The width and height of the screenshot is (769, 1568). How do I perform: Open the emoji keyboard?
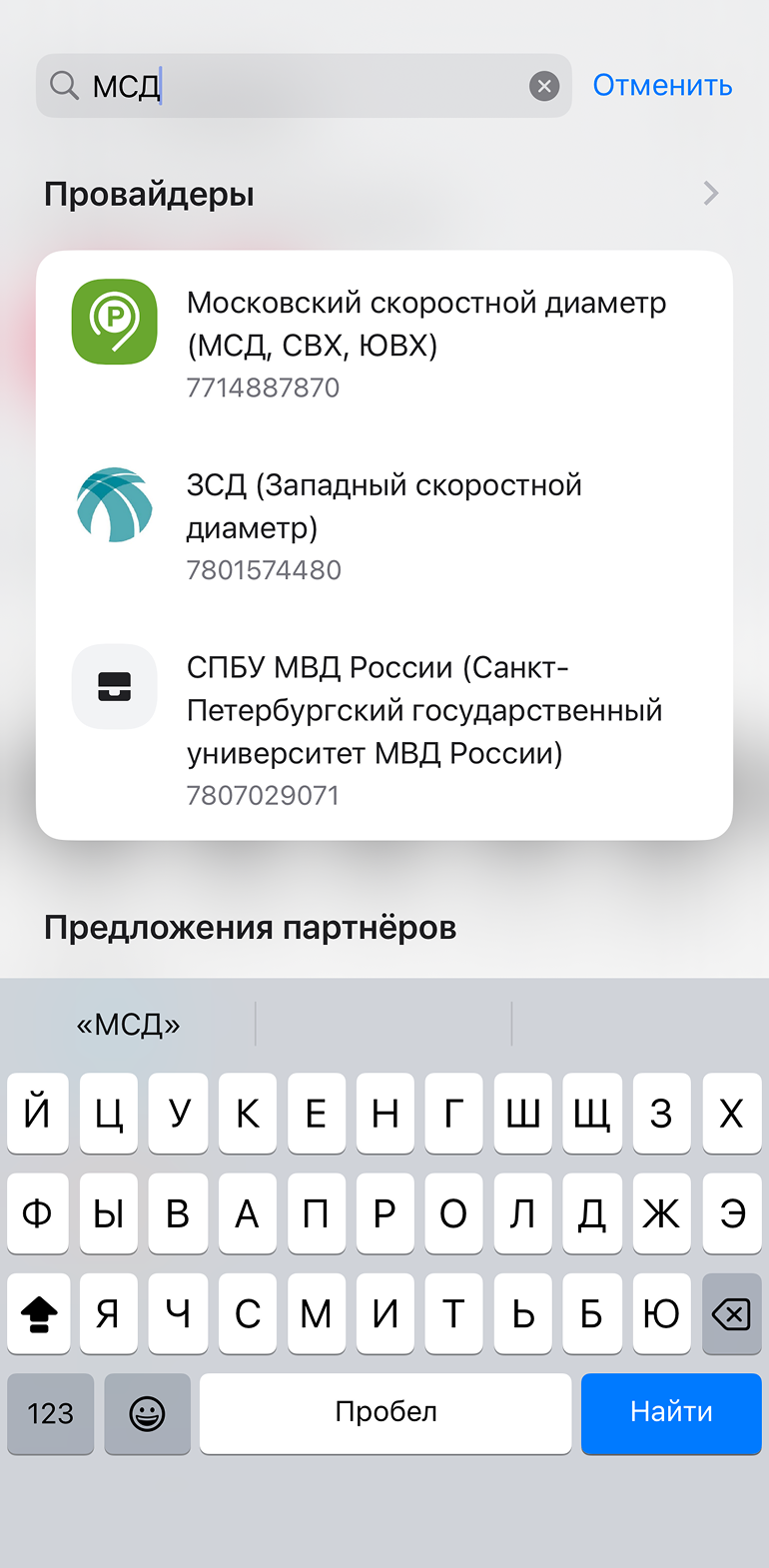147,1413
